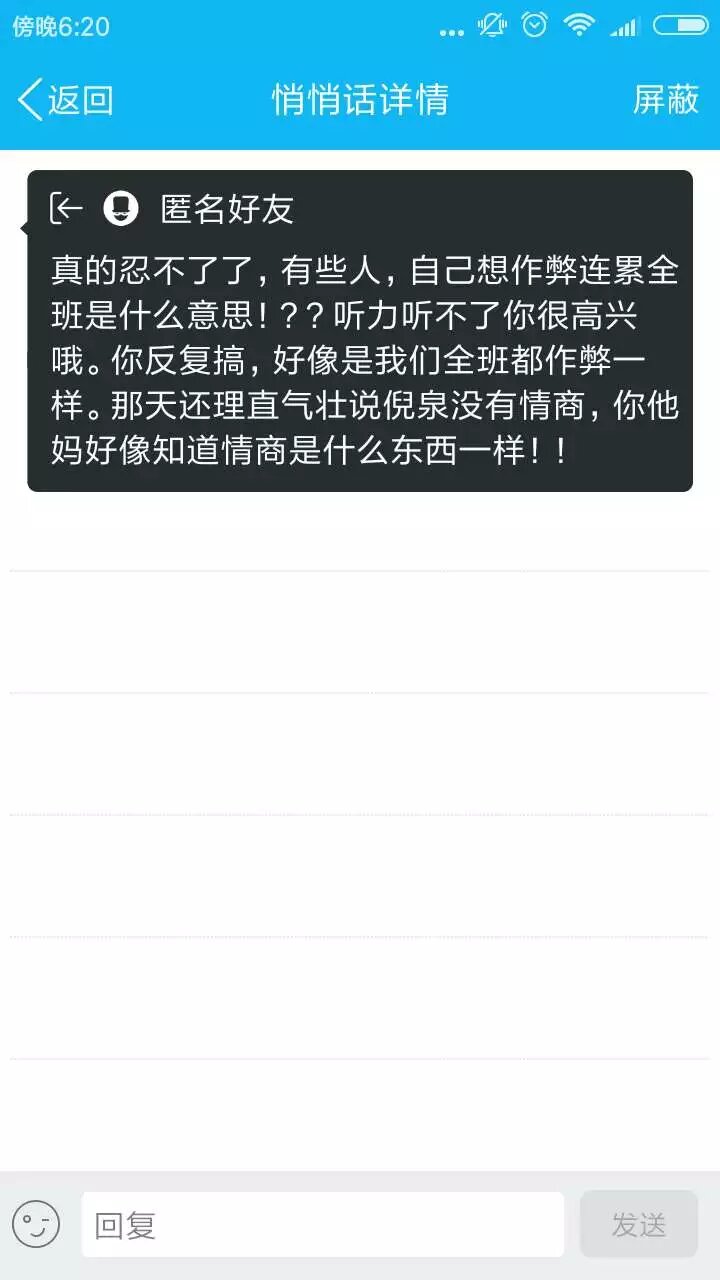Tap the 发送 send button

[x=638, y=1224]
